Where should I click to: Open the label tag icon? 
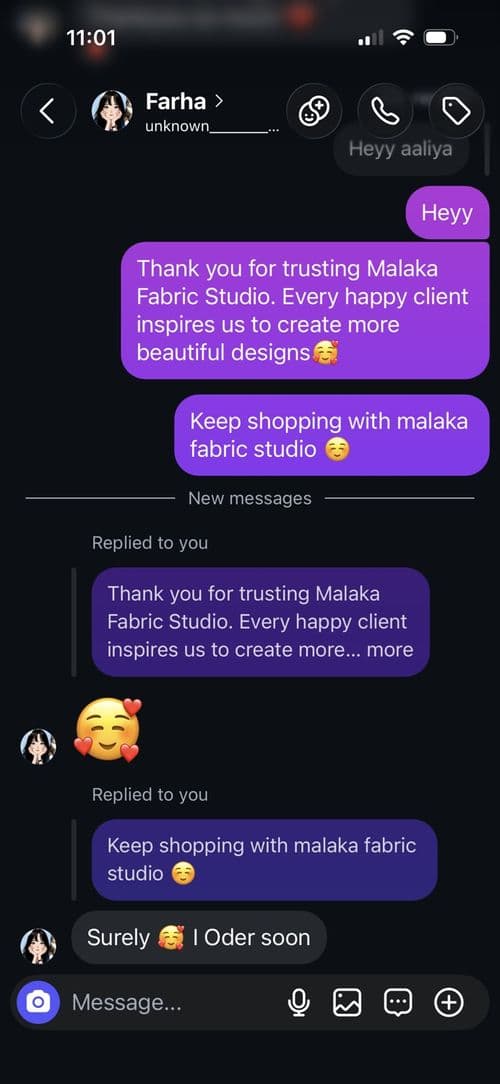(456, 111)
